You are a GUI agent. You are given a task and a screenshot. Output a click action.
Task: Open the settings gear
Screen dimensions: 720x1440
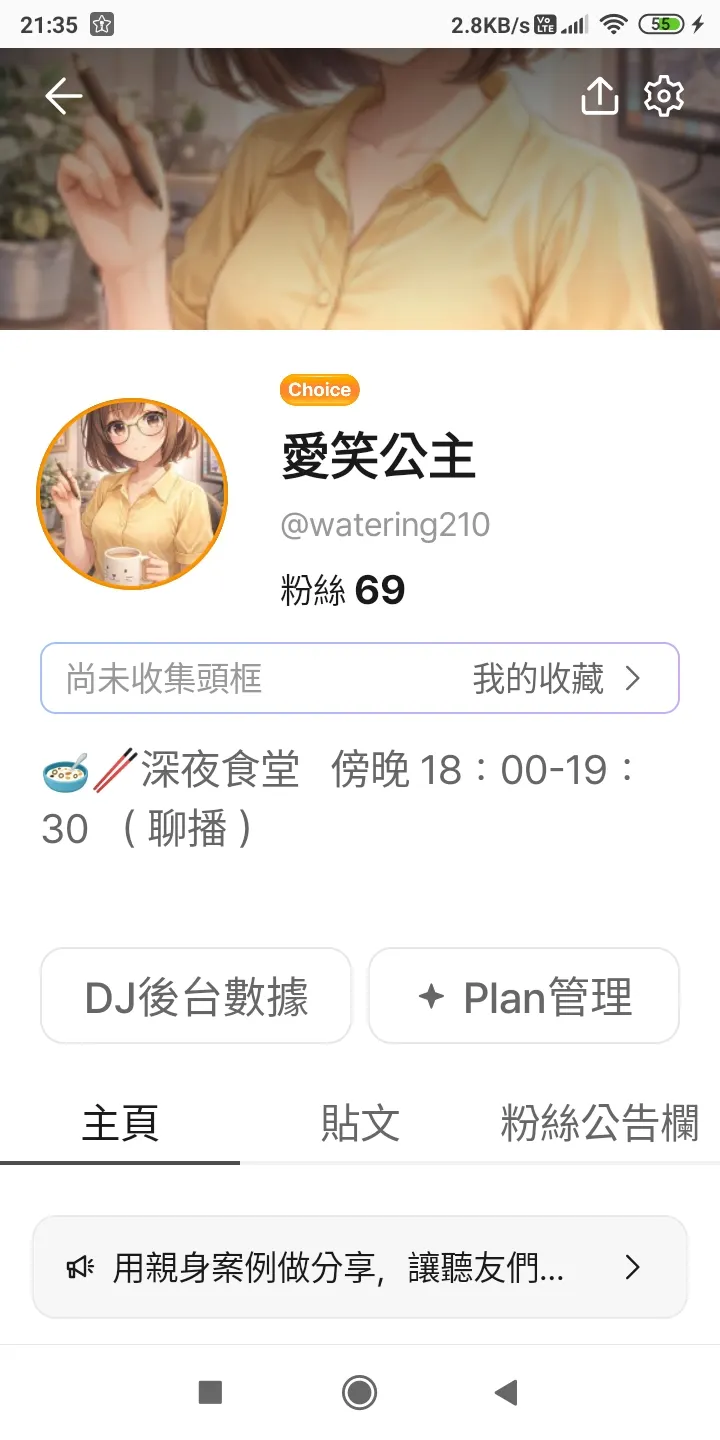663,97
